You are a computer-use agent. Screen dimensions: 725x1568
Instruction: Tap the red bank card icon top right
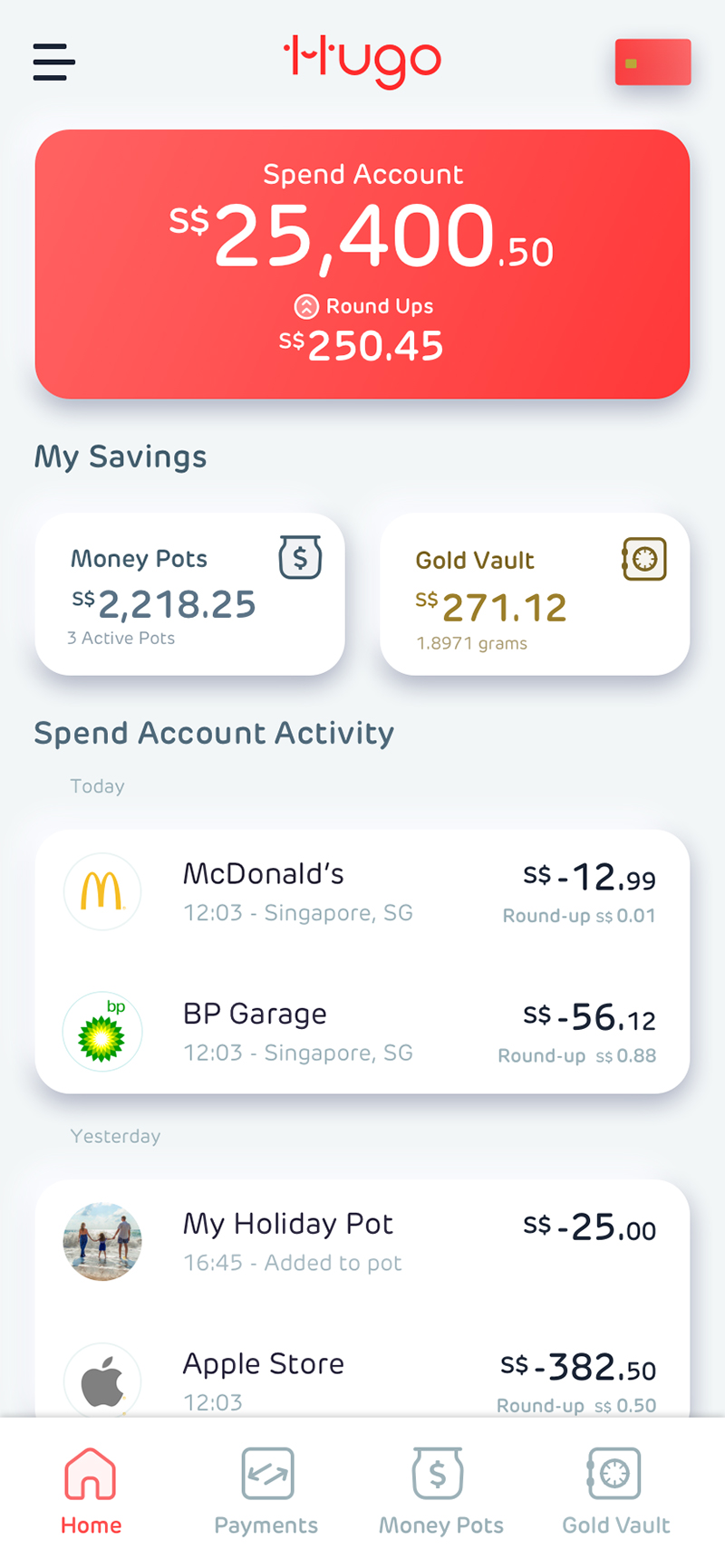coord(652,62)
